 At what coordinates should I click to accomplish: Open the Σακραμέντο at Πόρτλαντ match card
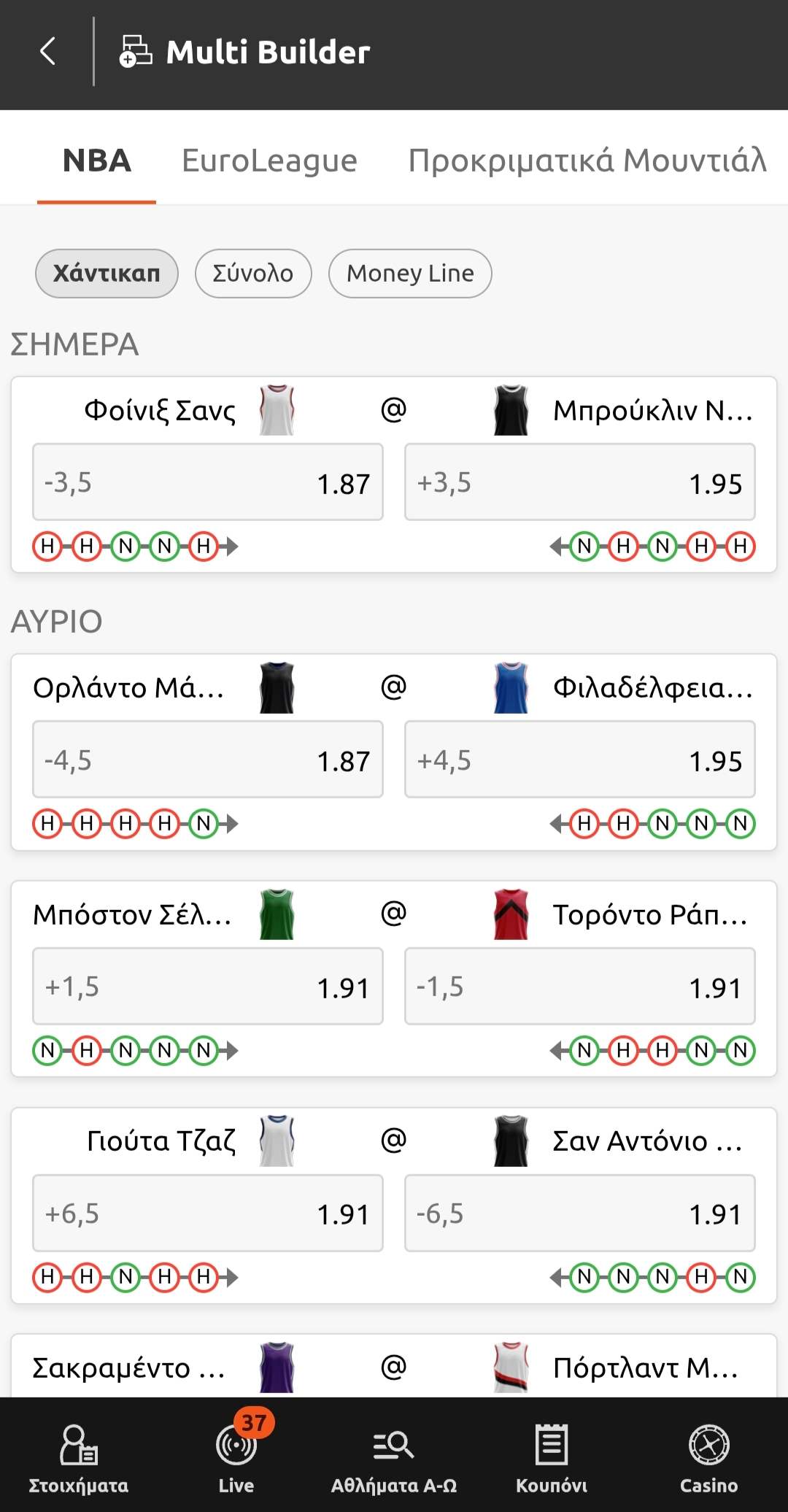click(x=394, y=1368)
